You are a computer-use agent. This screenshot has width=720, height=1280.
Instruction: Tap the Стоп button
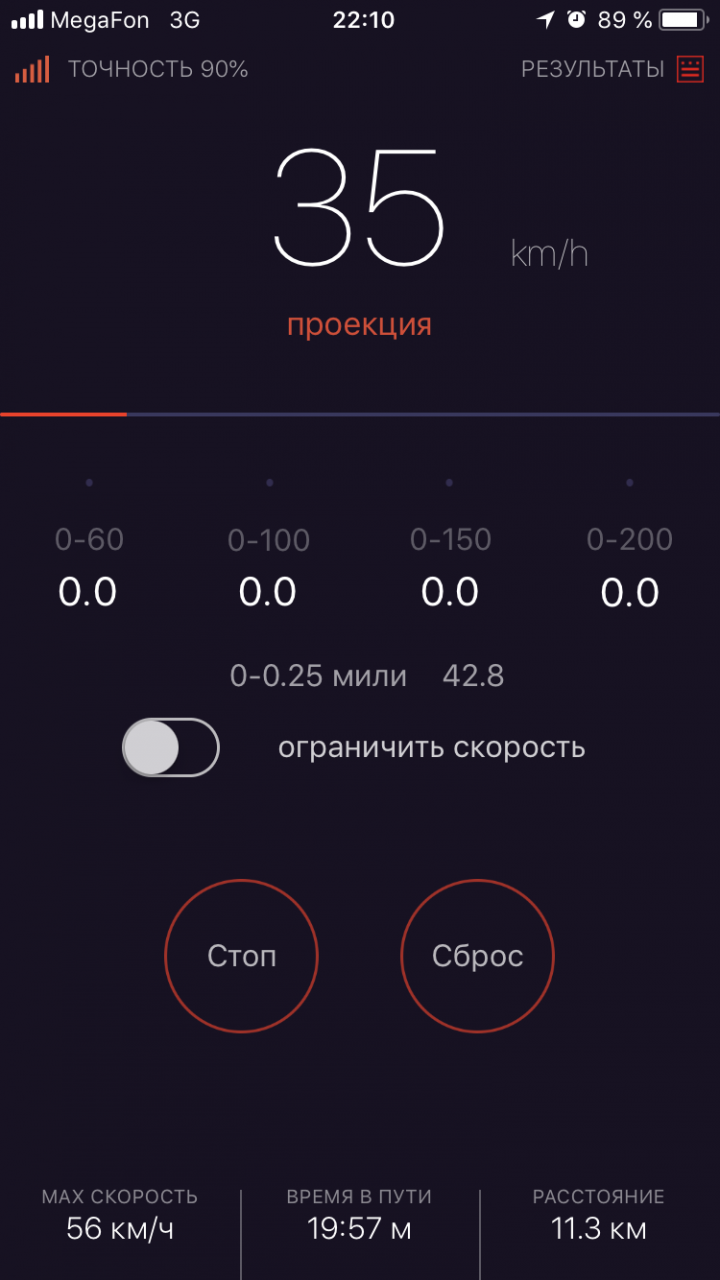coord(241,956)
